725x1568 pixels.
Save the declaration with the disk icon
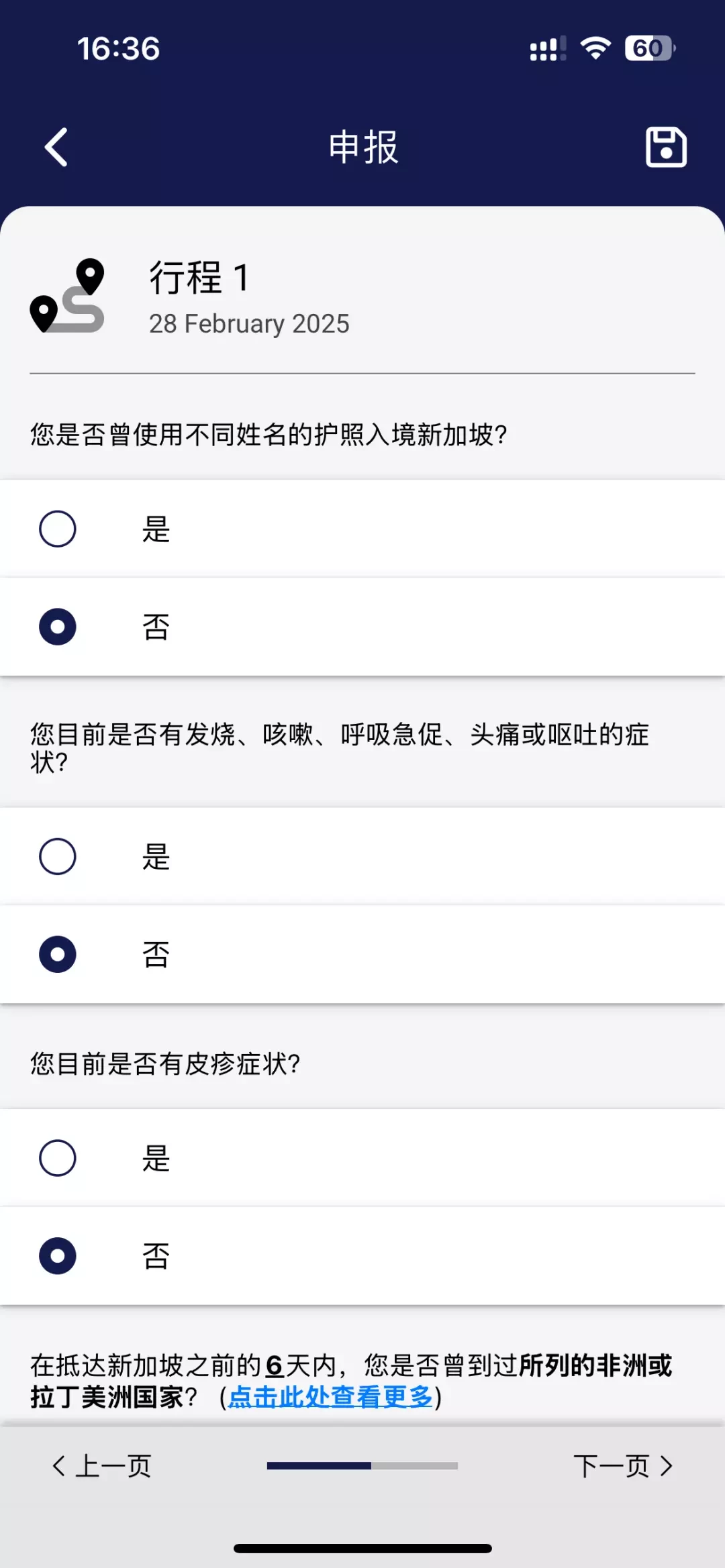coord(666,147)
